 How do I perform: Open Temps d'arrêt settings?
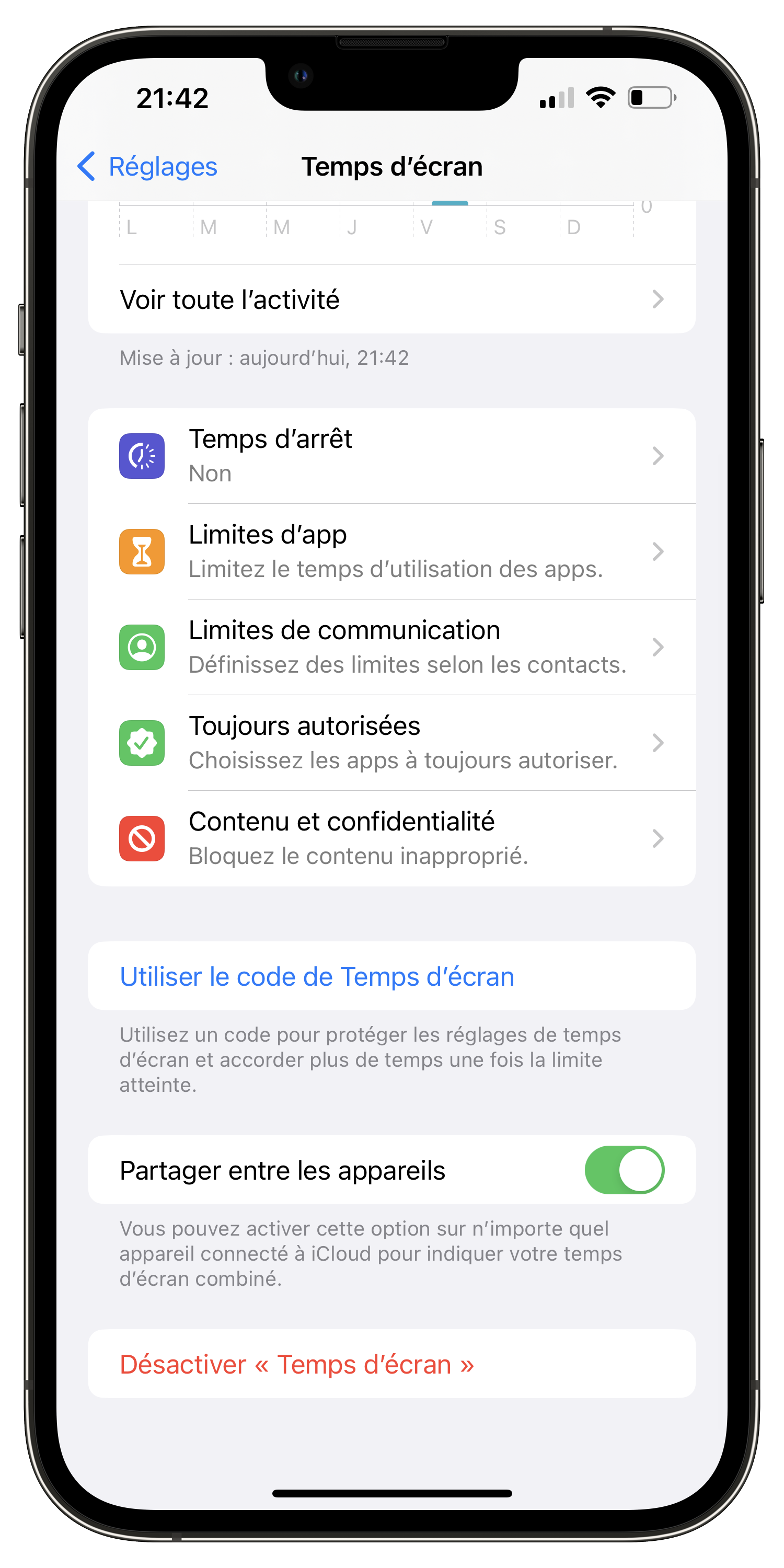tap(392, 456)
